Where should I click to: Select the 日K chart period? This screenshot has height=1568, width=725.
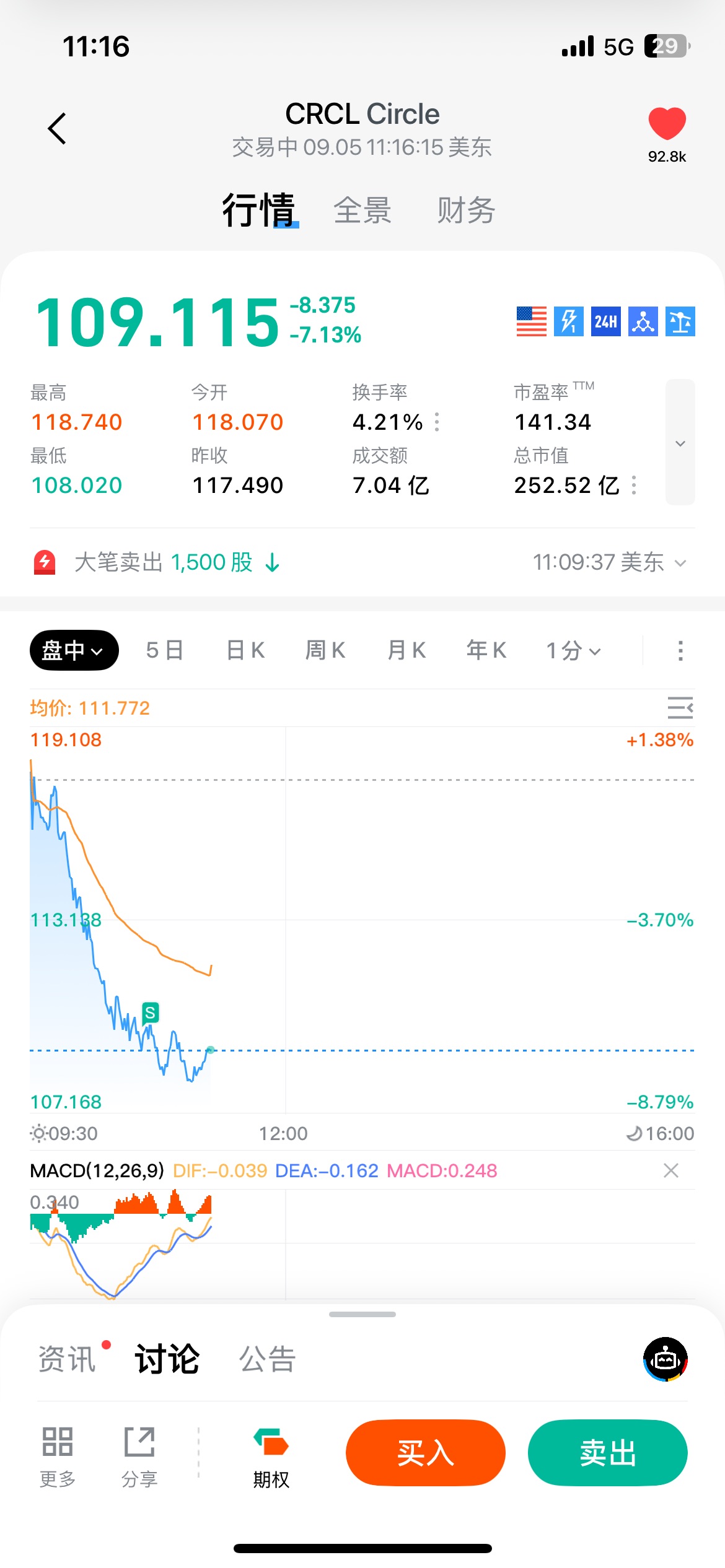[x=245, y=650]
